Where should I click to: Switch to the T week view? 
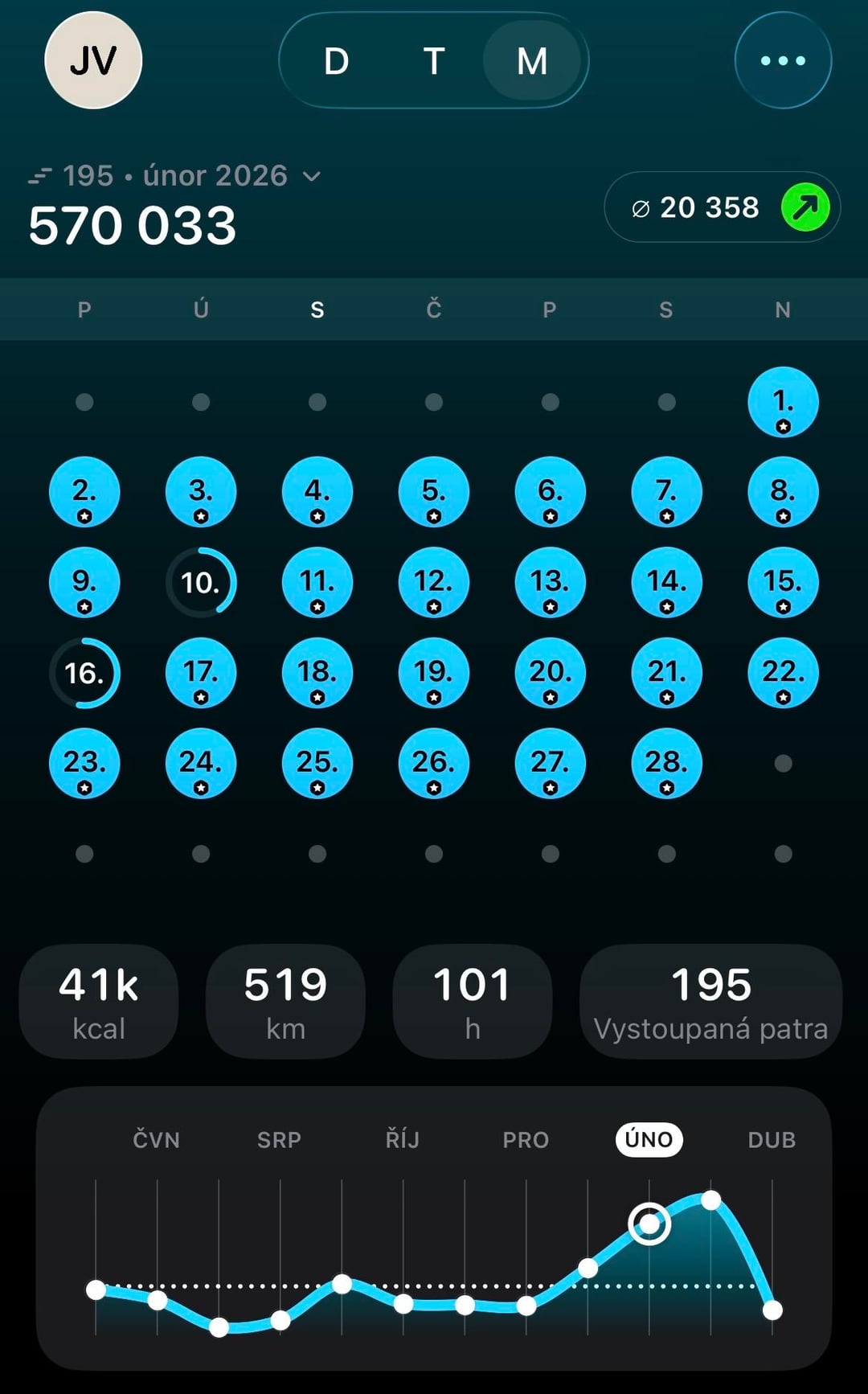click(x=434, y=61)
